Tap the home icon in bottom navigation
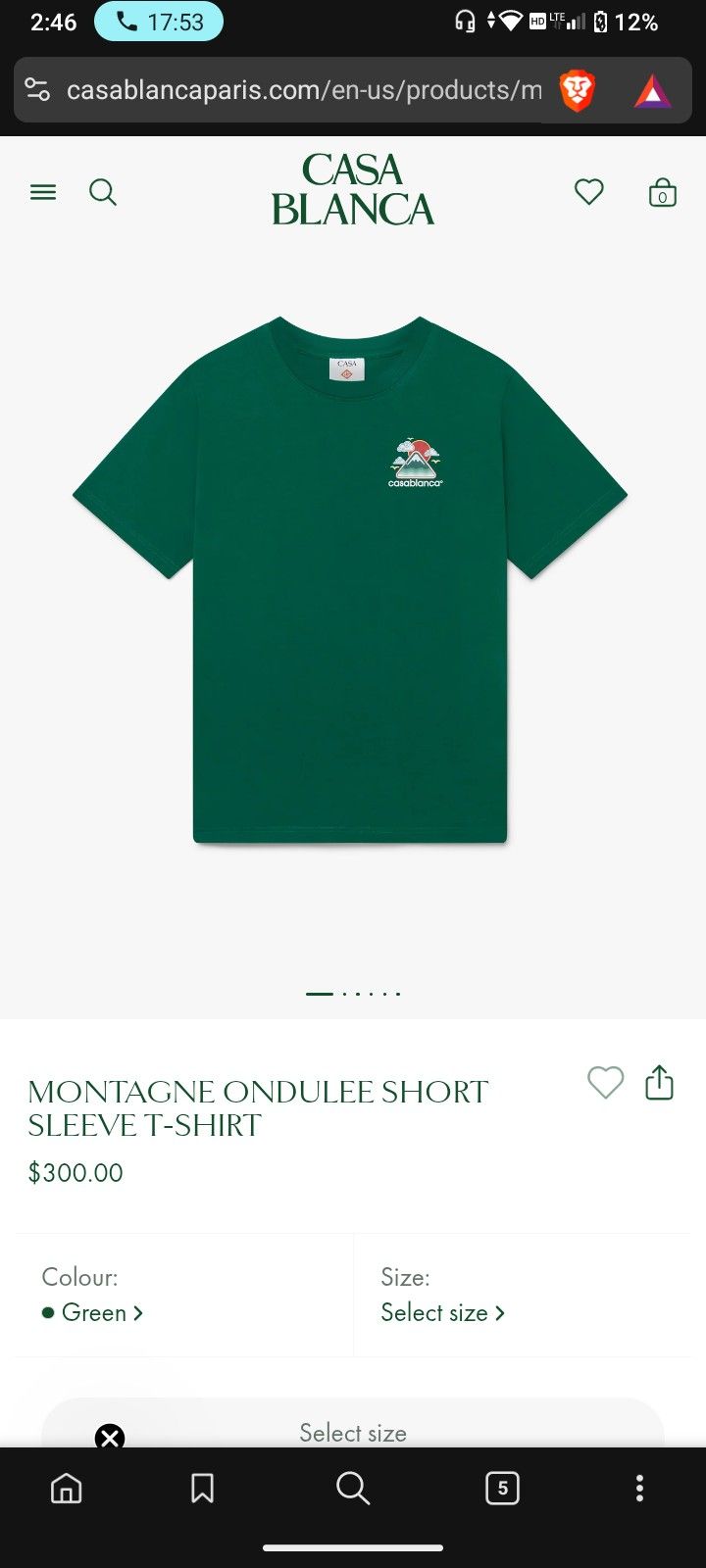706x1568 pixels. (66, 1489)
